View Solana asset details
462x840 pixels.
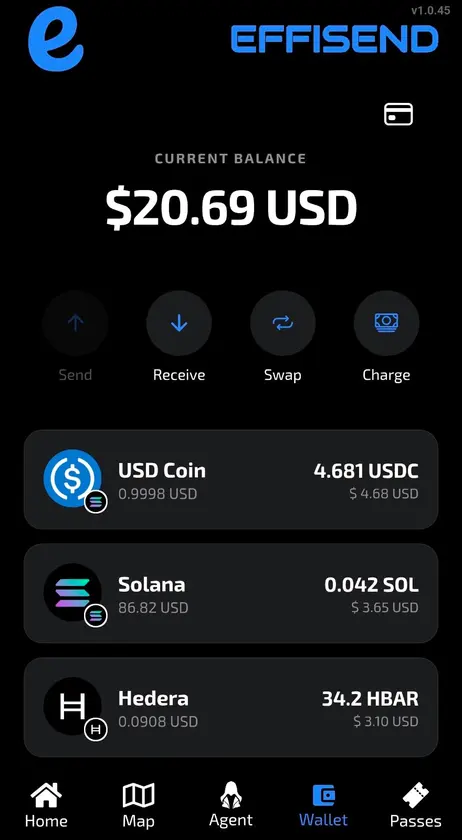coord(231,593)
